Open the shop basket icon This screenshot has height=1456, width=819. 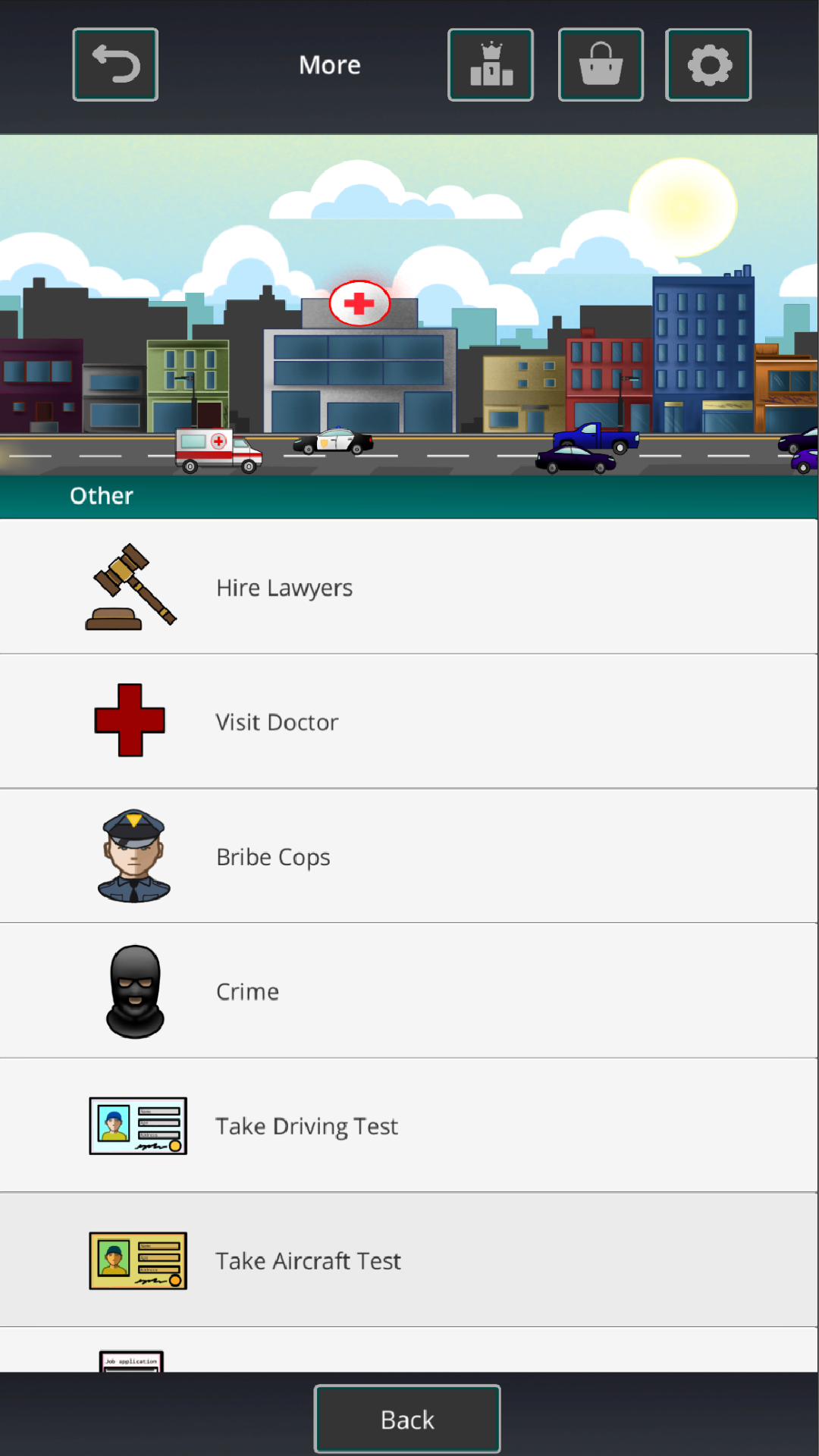(x=601, y=64)
